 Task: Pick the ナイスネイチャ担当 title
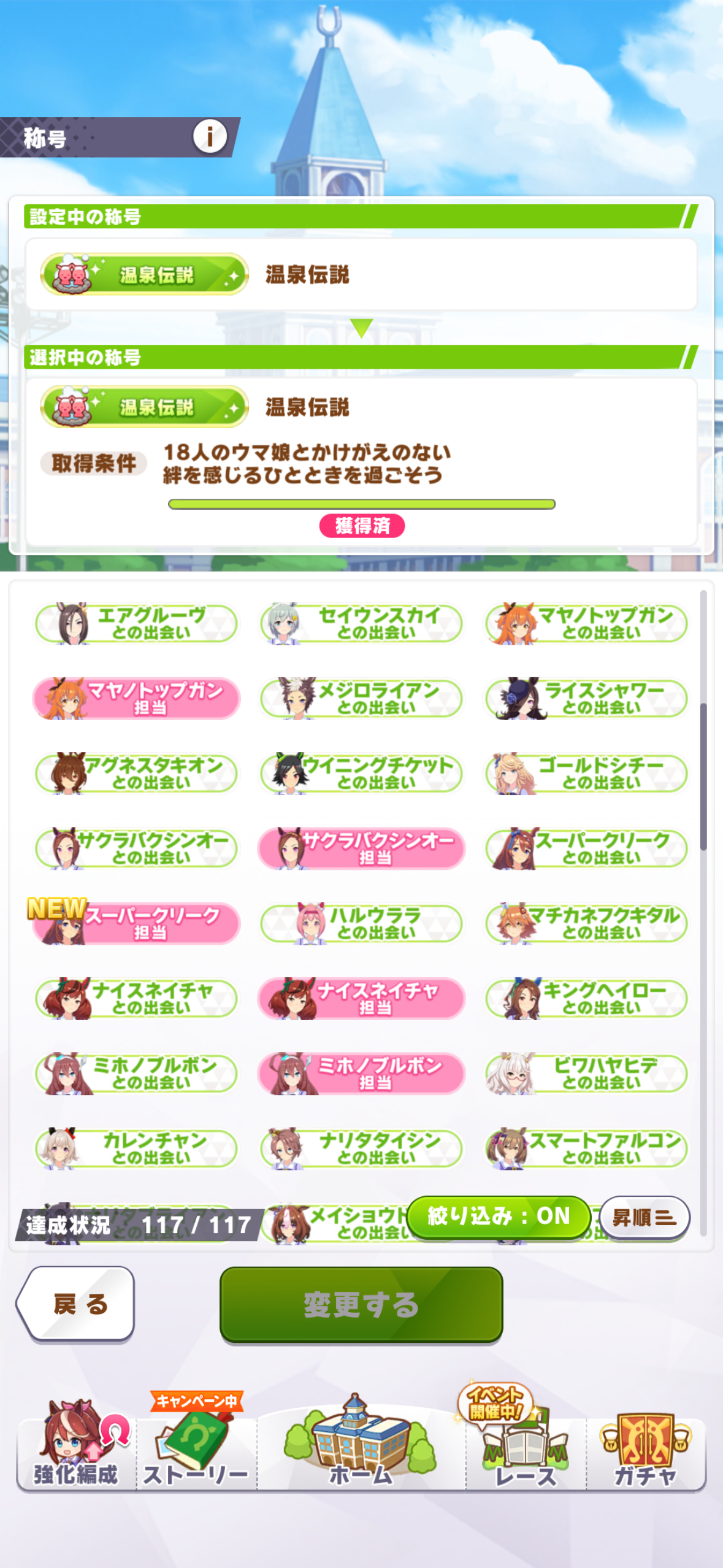coord(361,999)
